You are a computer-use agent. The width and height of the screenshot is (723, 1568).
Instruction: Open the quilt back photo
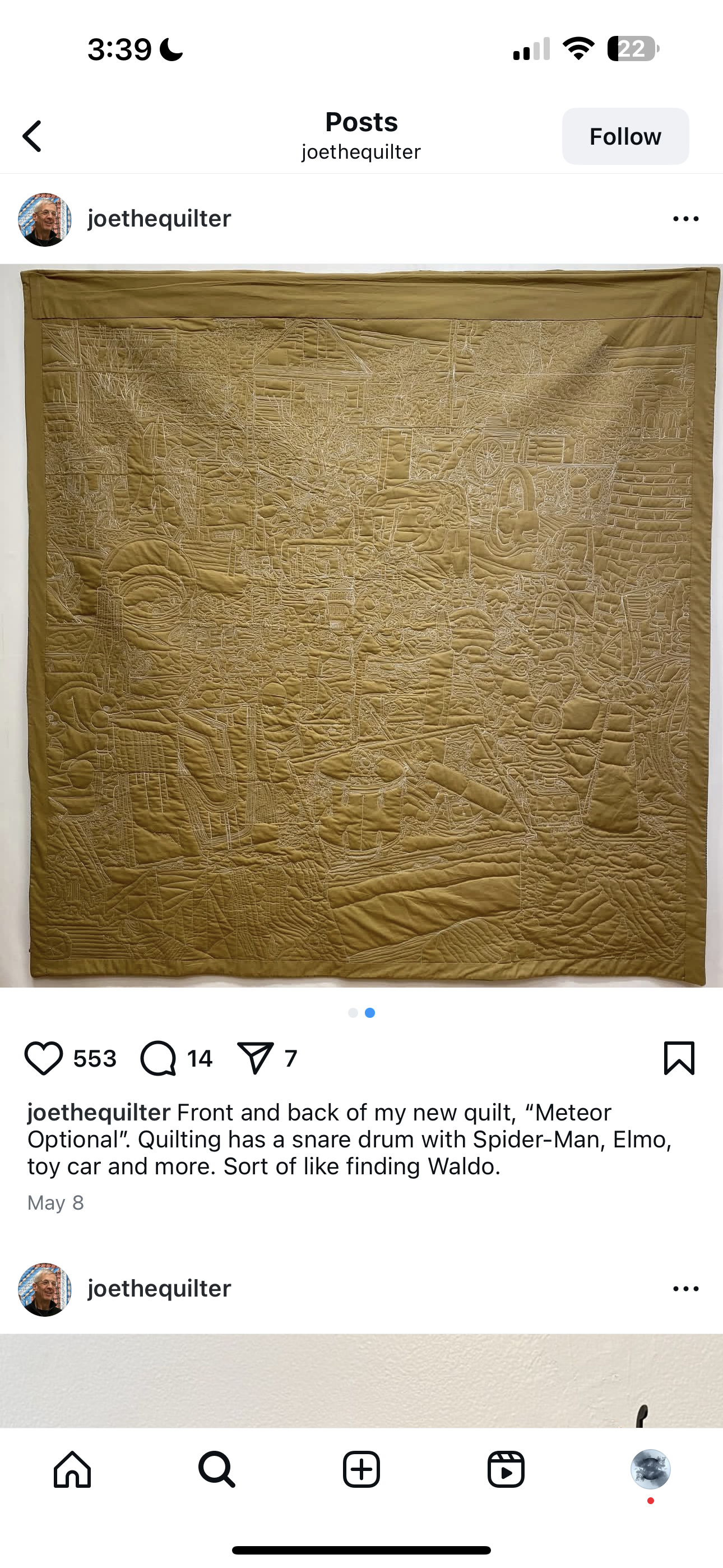361,625
